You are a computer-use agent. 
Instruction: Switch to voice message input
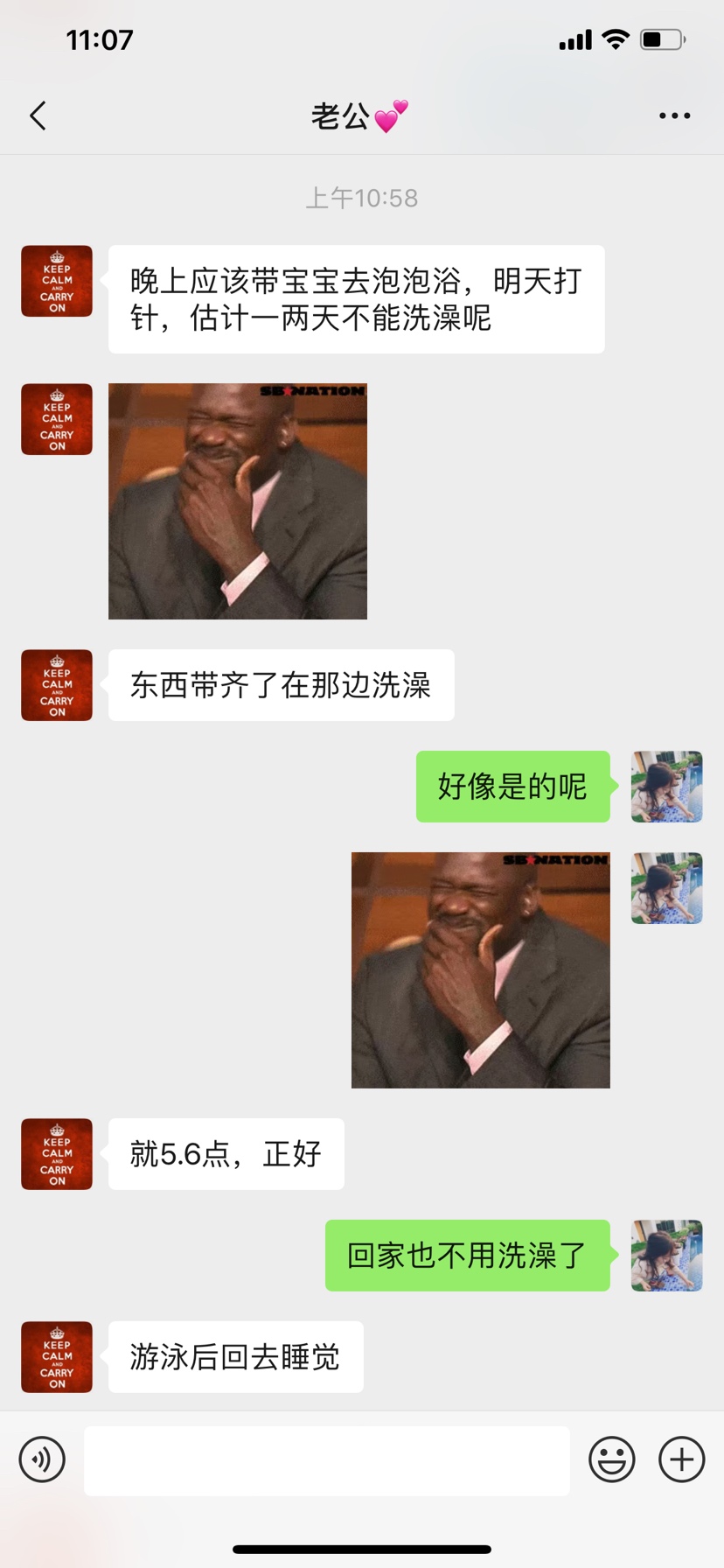coord(42,1459)
